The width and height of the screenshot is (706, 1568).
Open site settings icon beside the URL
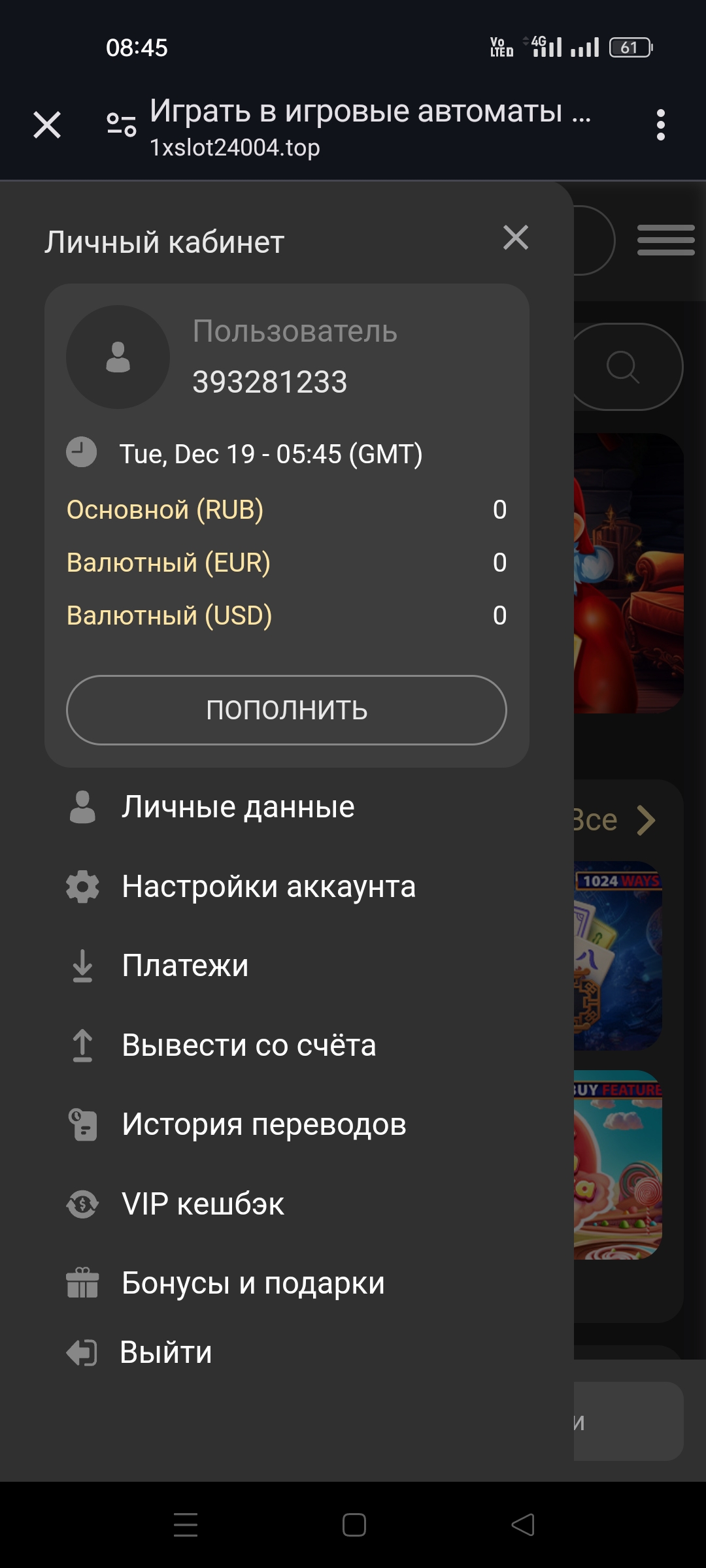[122, 124]
